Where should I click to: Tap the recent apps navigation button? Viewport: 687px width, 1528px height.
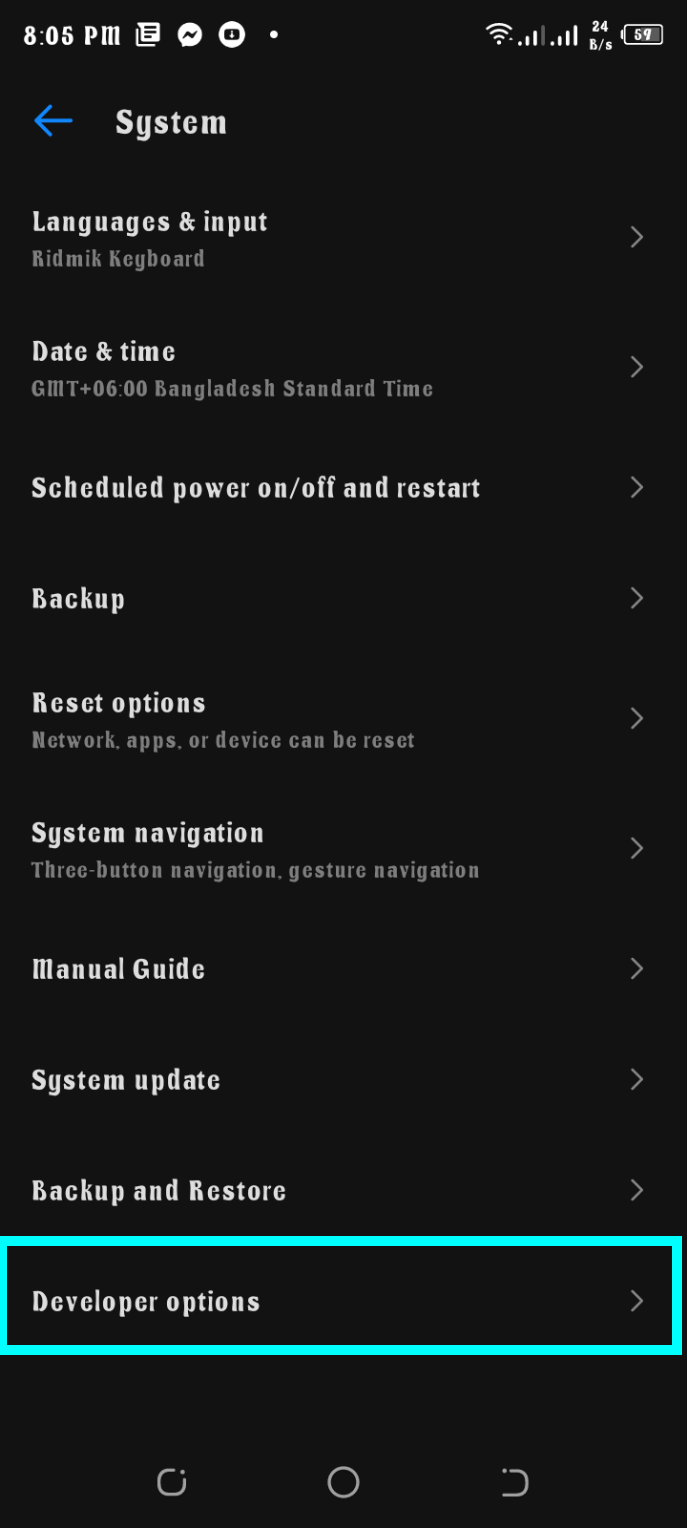pos(172,1482)
